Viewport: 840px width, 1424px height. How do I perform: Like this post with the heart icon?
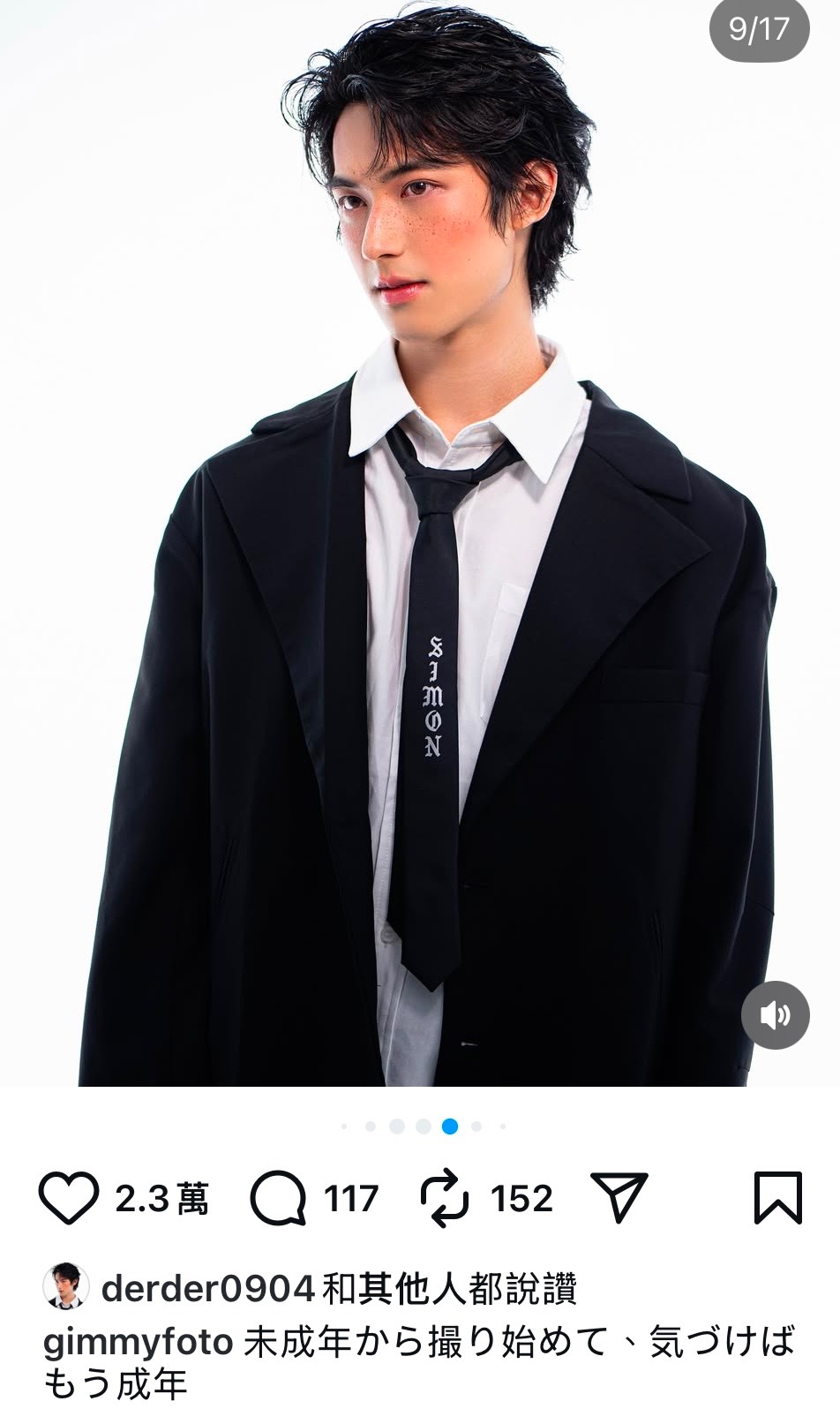68,1198
